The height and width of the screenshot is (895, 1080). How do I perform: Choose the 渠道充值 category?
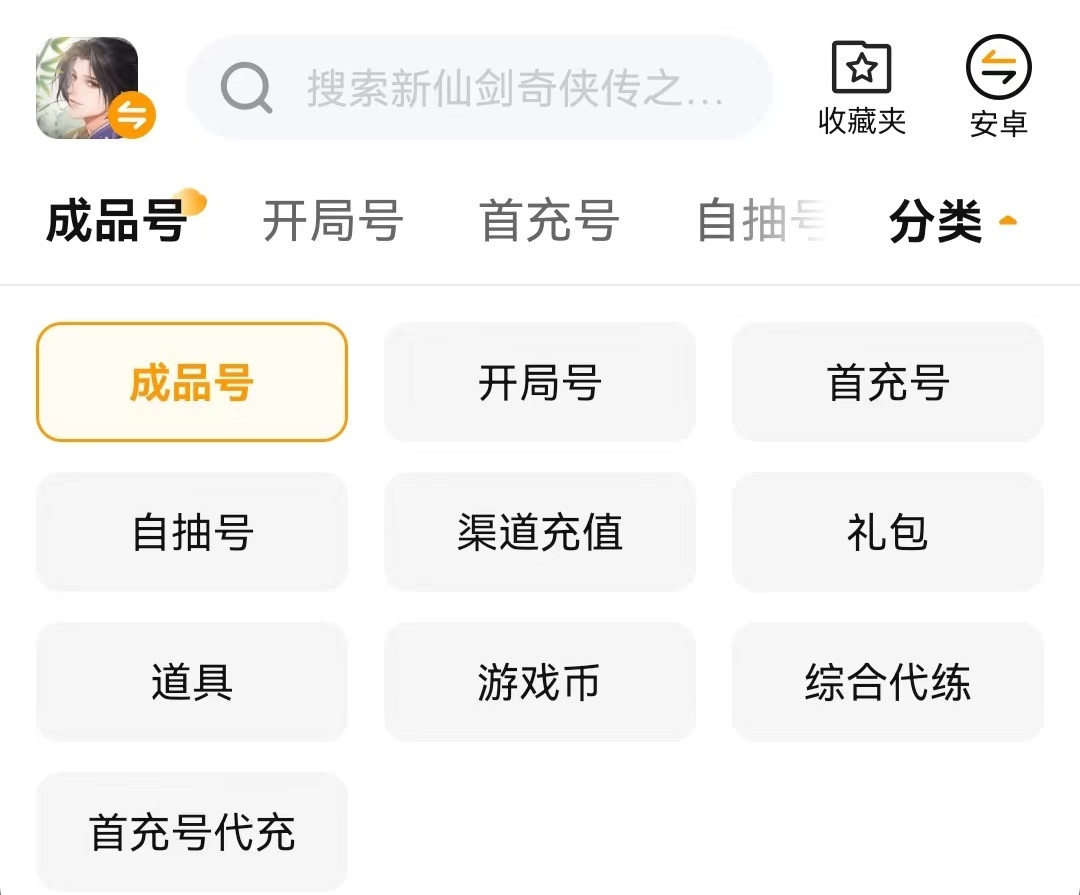tap(539, 532)
